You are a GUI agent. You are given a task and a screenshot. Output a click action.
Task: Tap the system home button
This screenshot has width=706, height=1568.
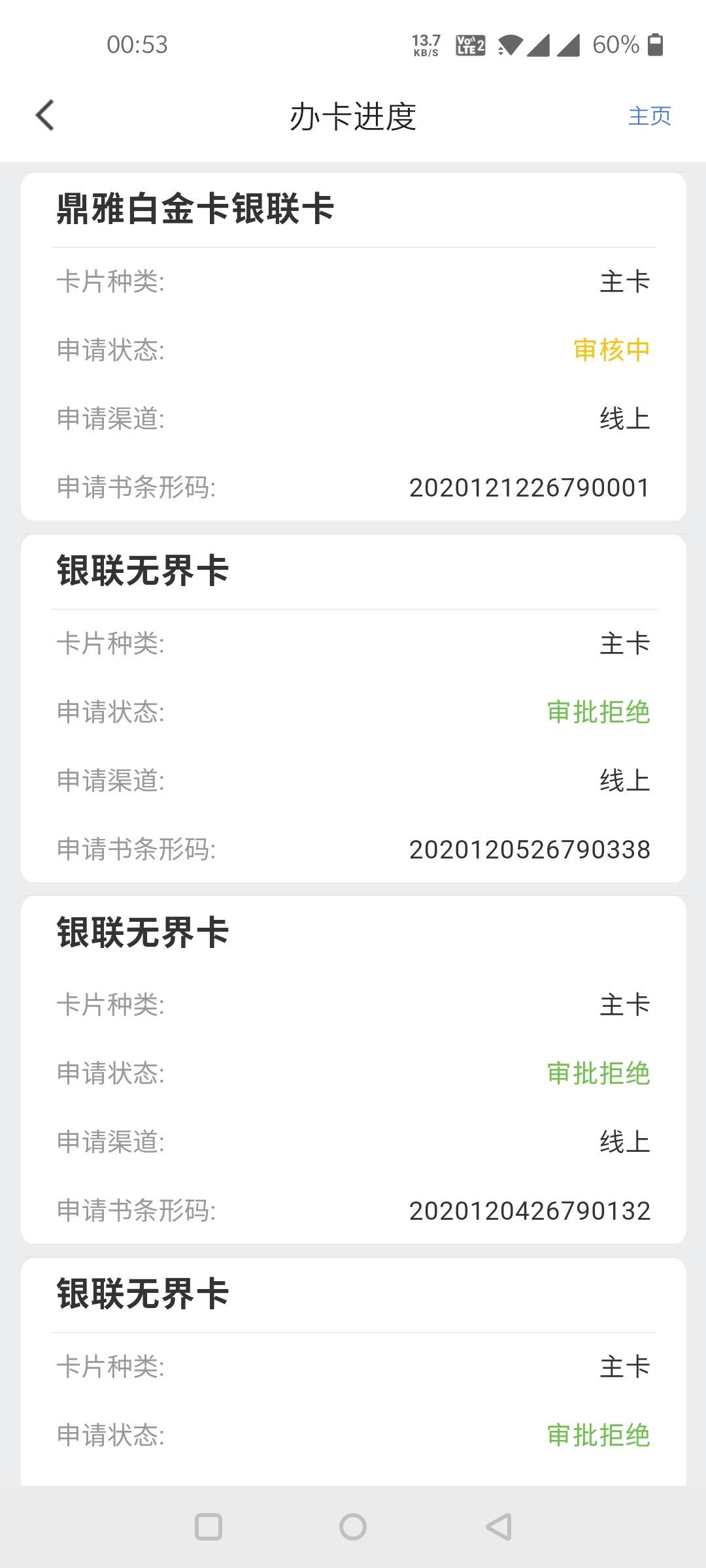[353, 1527]
